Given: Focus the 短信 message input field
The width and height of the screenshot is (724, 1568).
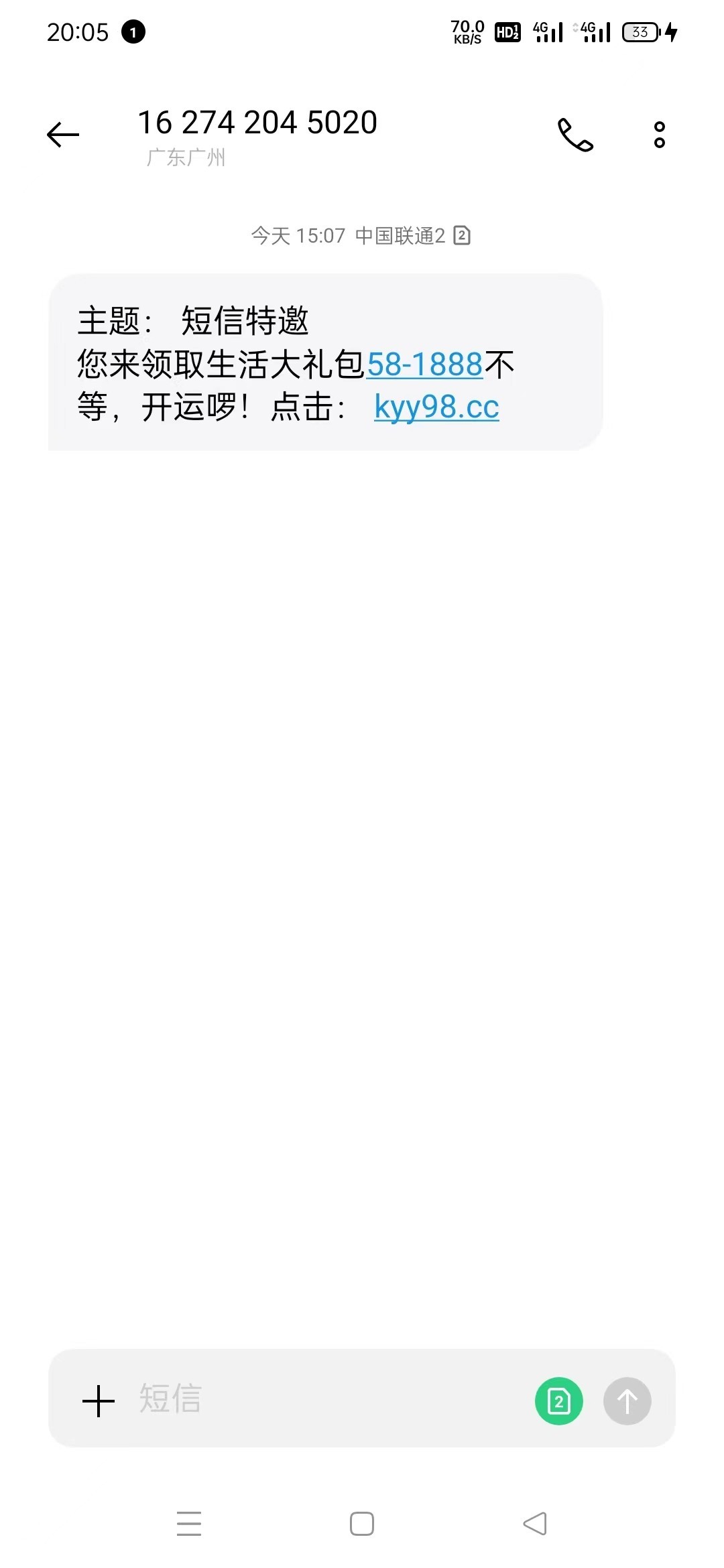Looking at the screenshot, I should 328,1399.
